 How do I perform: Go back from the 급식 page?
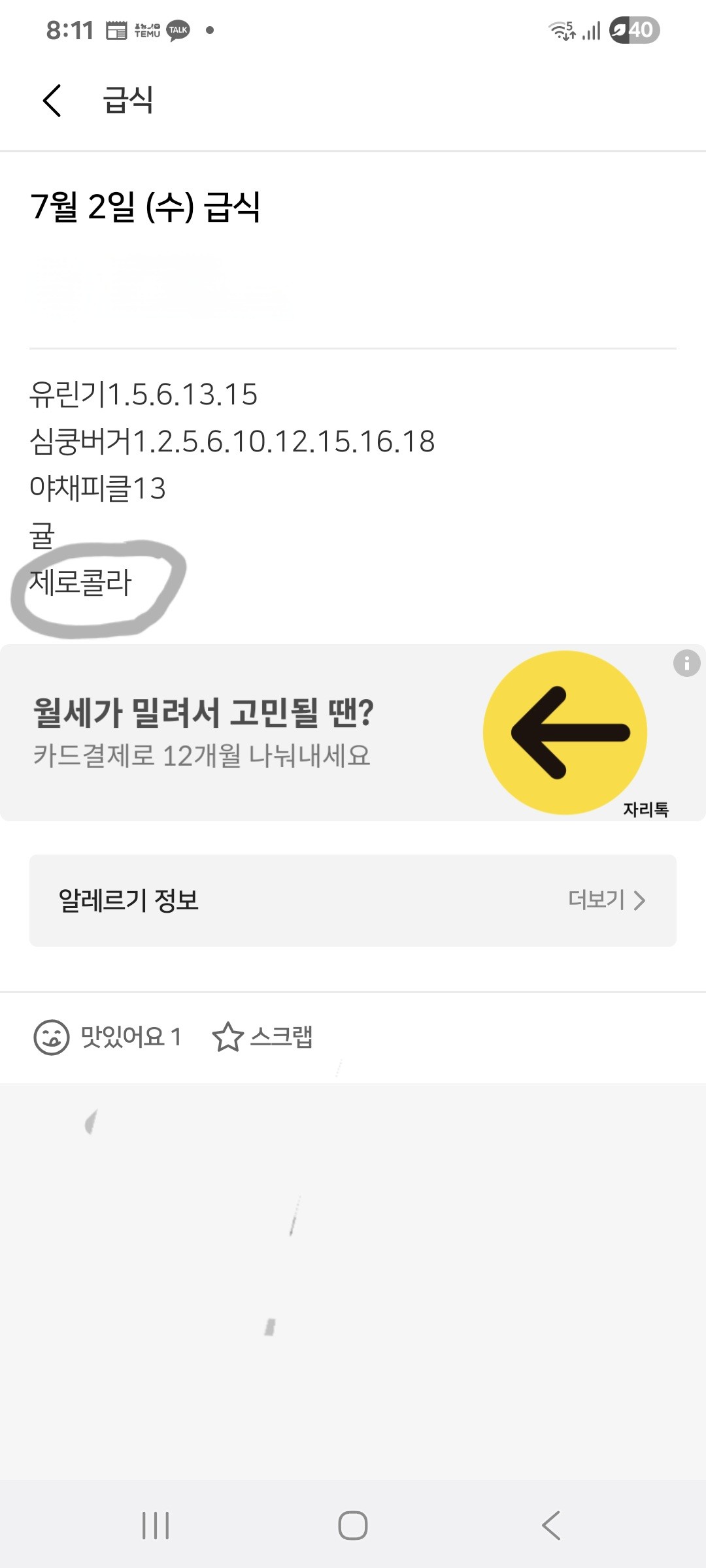[52, 101]
